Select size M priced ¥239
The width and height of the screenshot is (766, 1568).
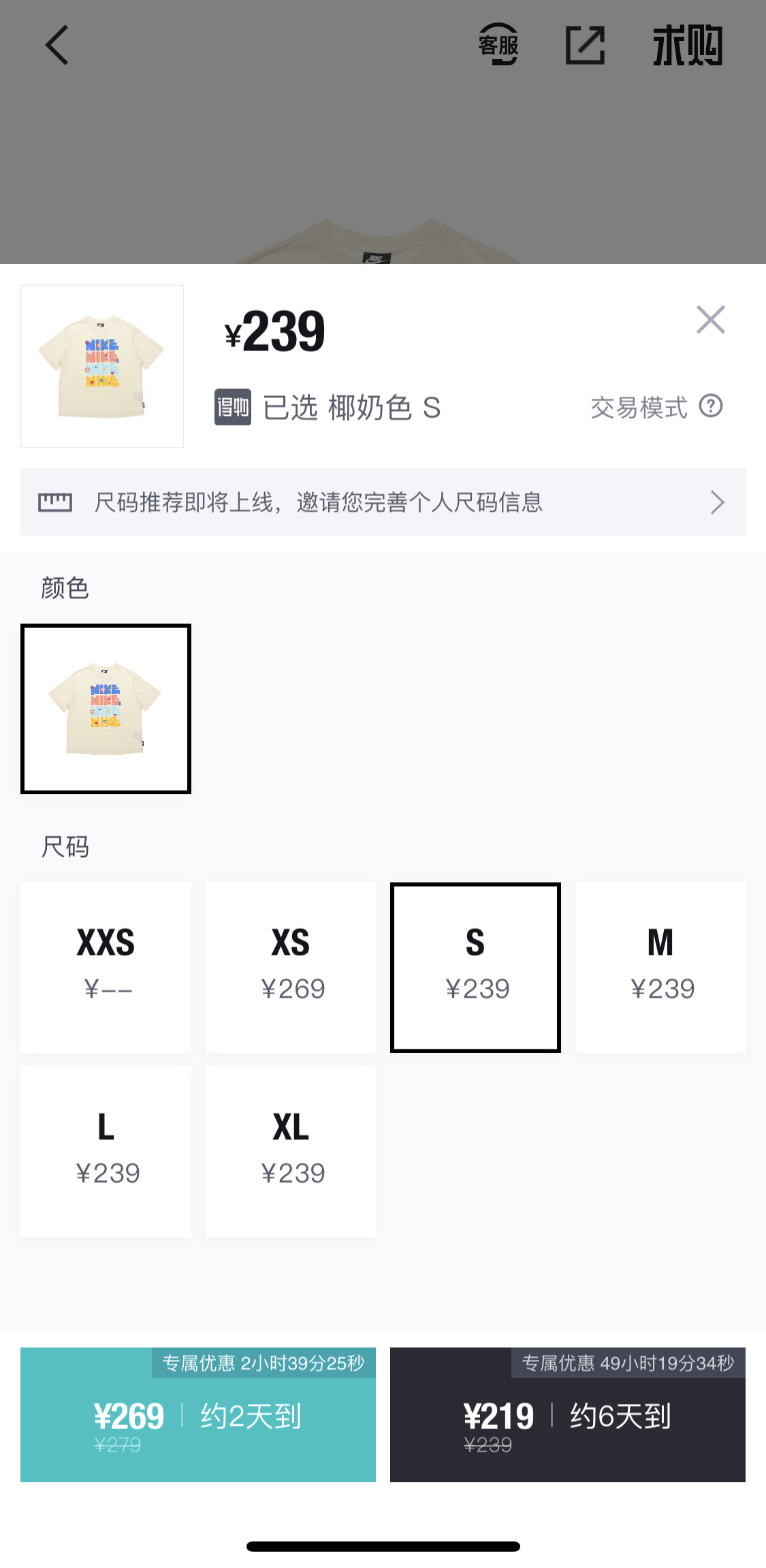(660, 966)
